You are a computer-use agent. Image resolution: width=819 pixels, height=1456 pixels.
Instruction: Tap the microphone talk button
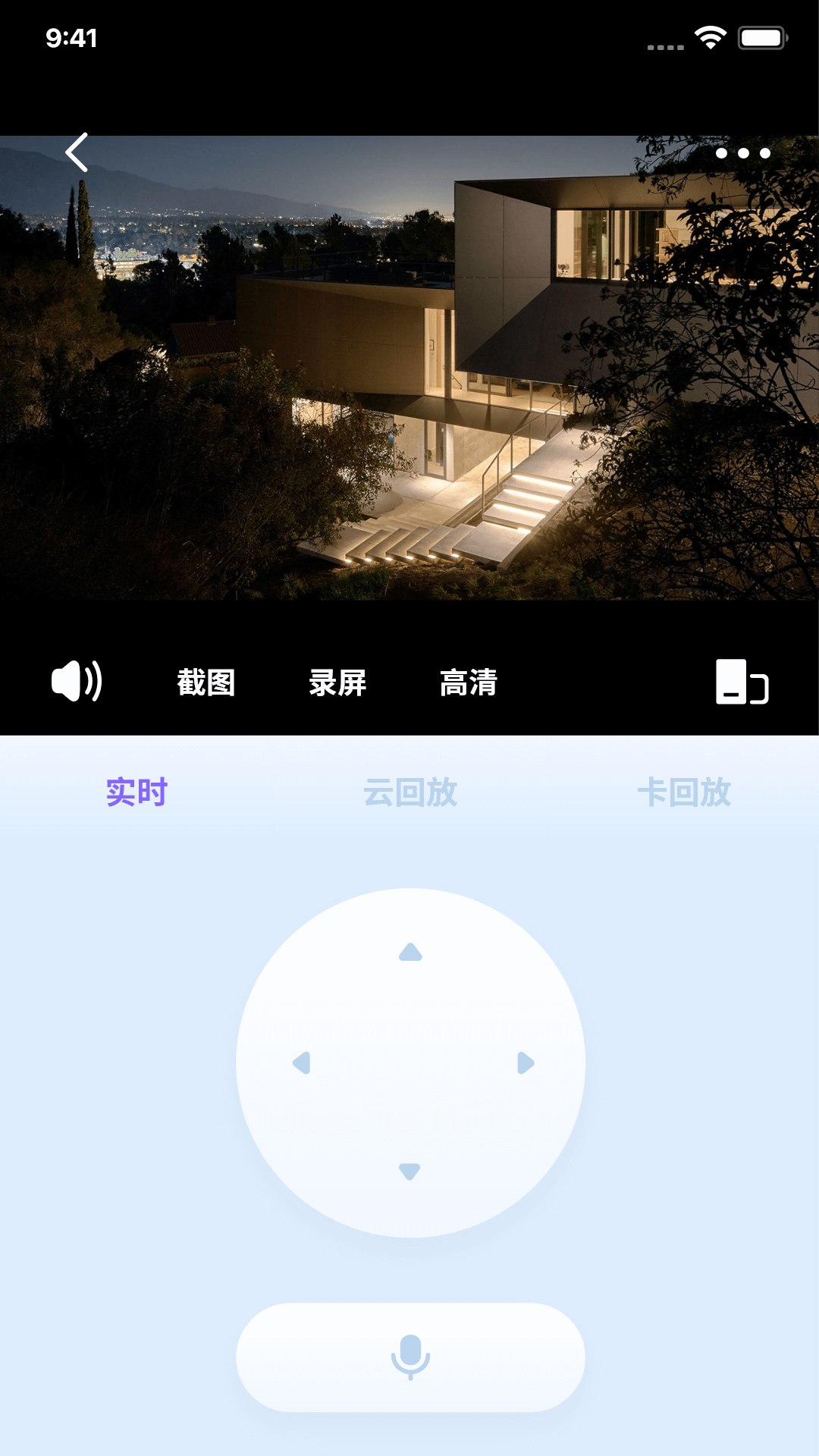(x=410, y=1357)
